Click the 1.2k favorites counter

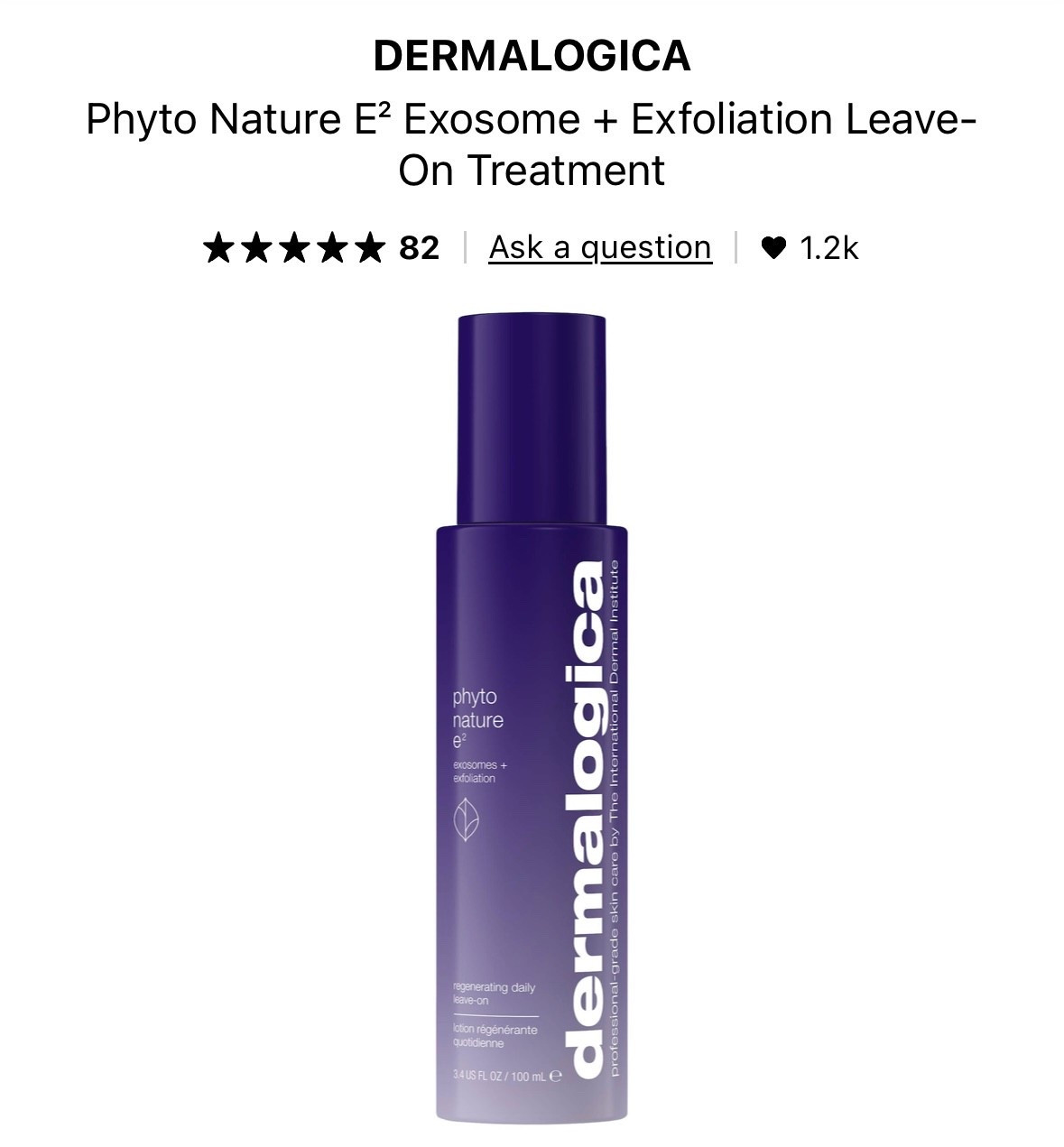point(831,247)
